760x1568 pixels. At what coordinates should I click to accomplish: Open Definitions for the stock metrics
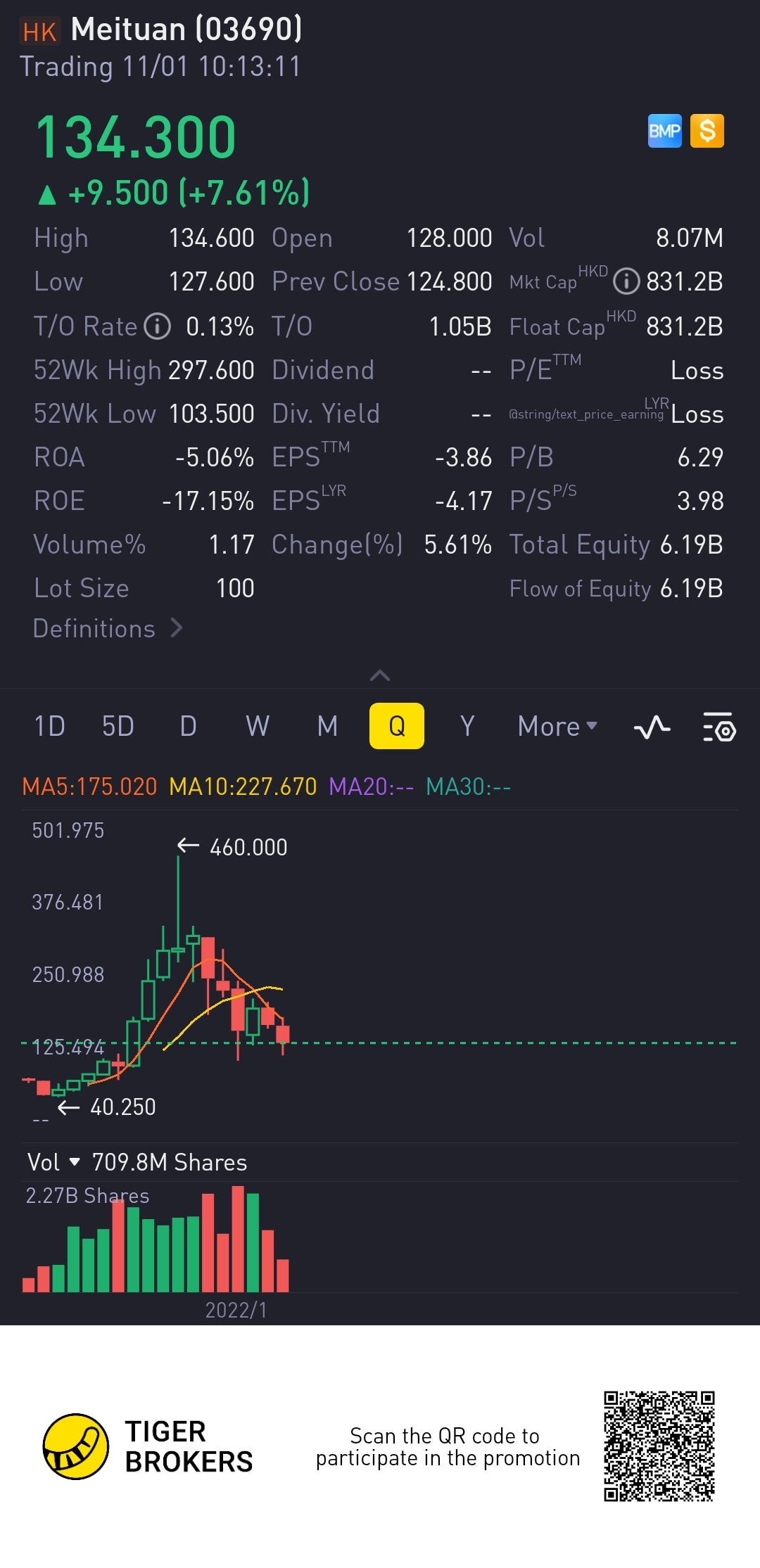click(108, 628)
